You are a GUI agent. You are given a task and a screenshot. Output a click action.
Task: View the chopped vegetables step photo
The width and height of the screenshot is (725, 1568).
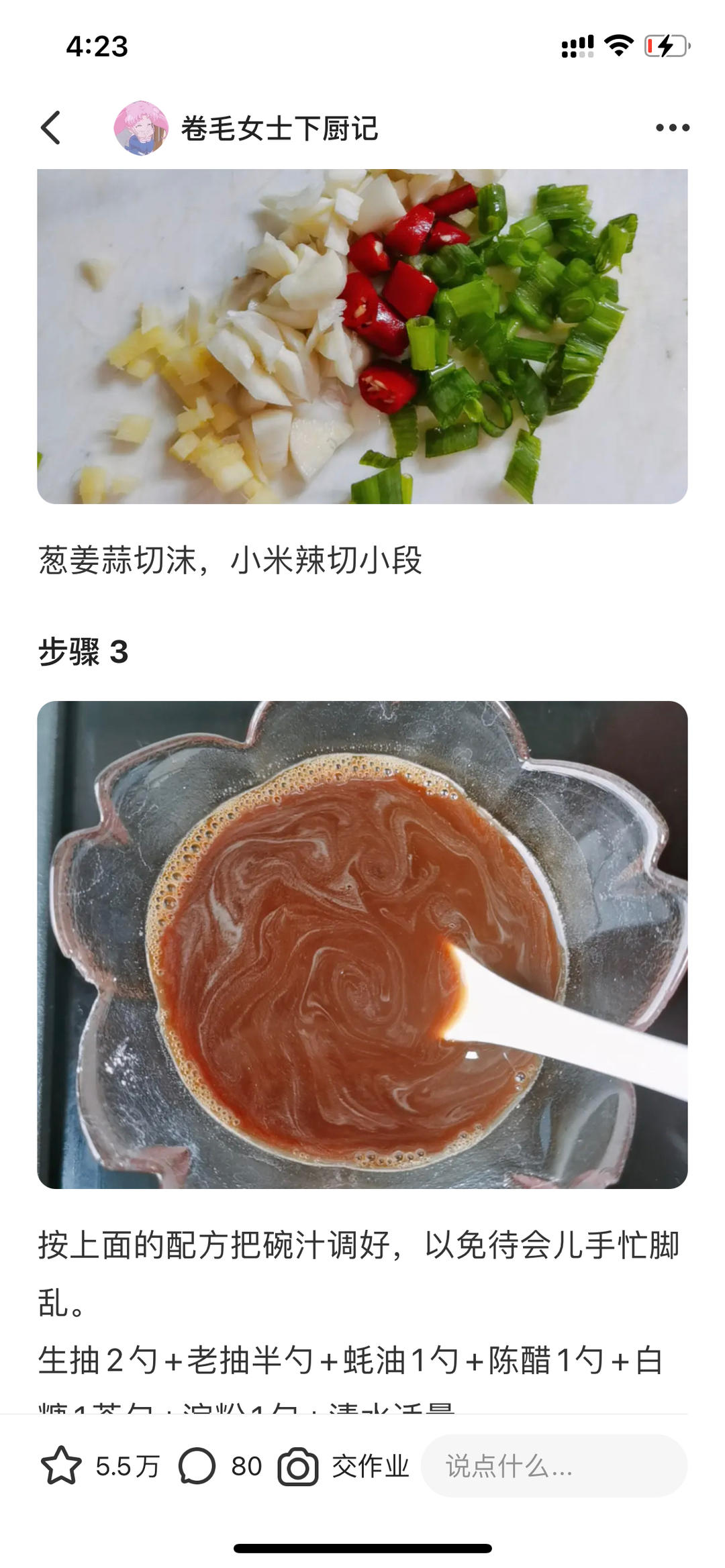point(362,335)
